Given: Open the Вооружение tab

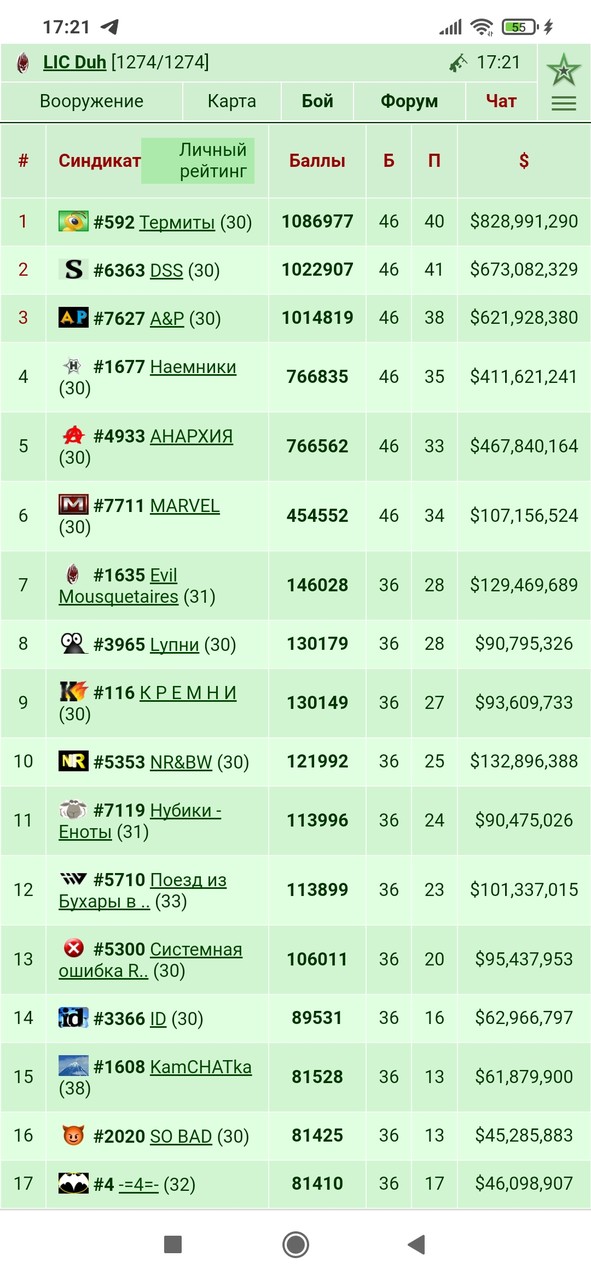Looking at the screenshot, I should [x=91, y=101].
